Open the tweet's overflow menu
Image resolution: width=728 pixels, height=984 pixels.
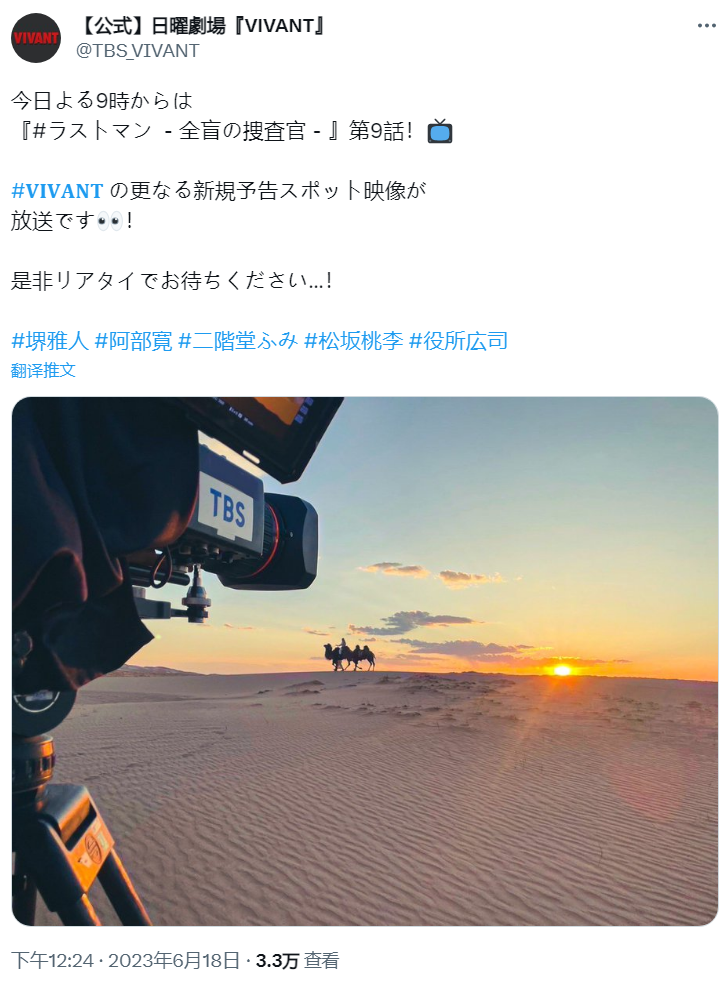pyautogui.click(x=706, y=27)
